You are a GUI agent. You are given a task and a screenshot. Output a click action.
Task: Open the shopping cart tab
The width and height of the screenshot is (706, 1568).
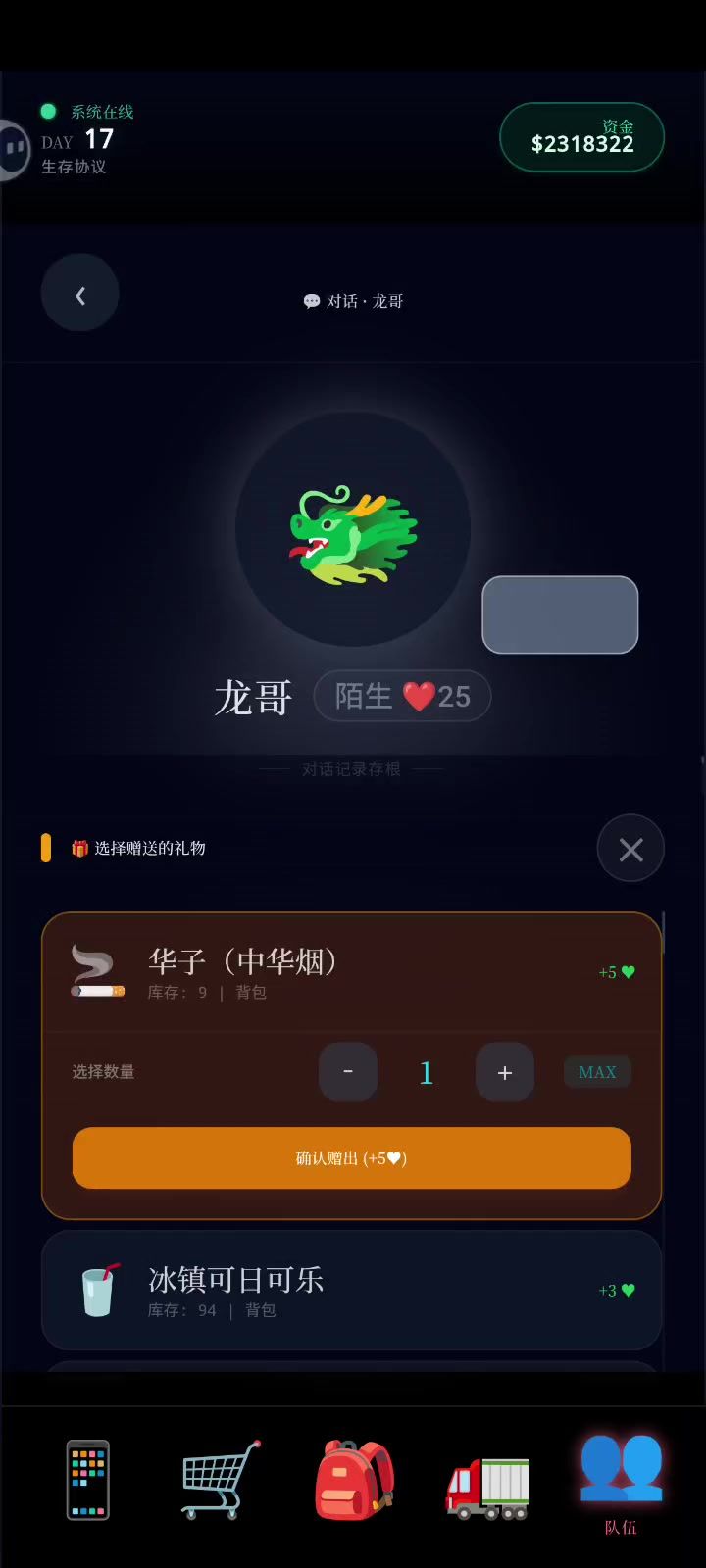click(x=221, y=1480)
